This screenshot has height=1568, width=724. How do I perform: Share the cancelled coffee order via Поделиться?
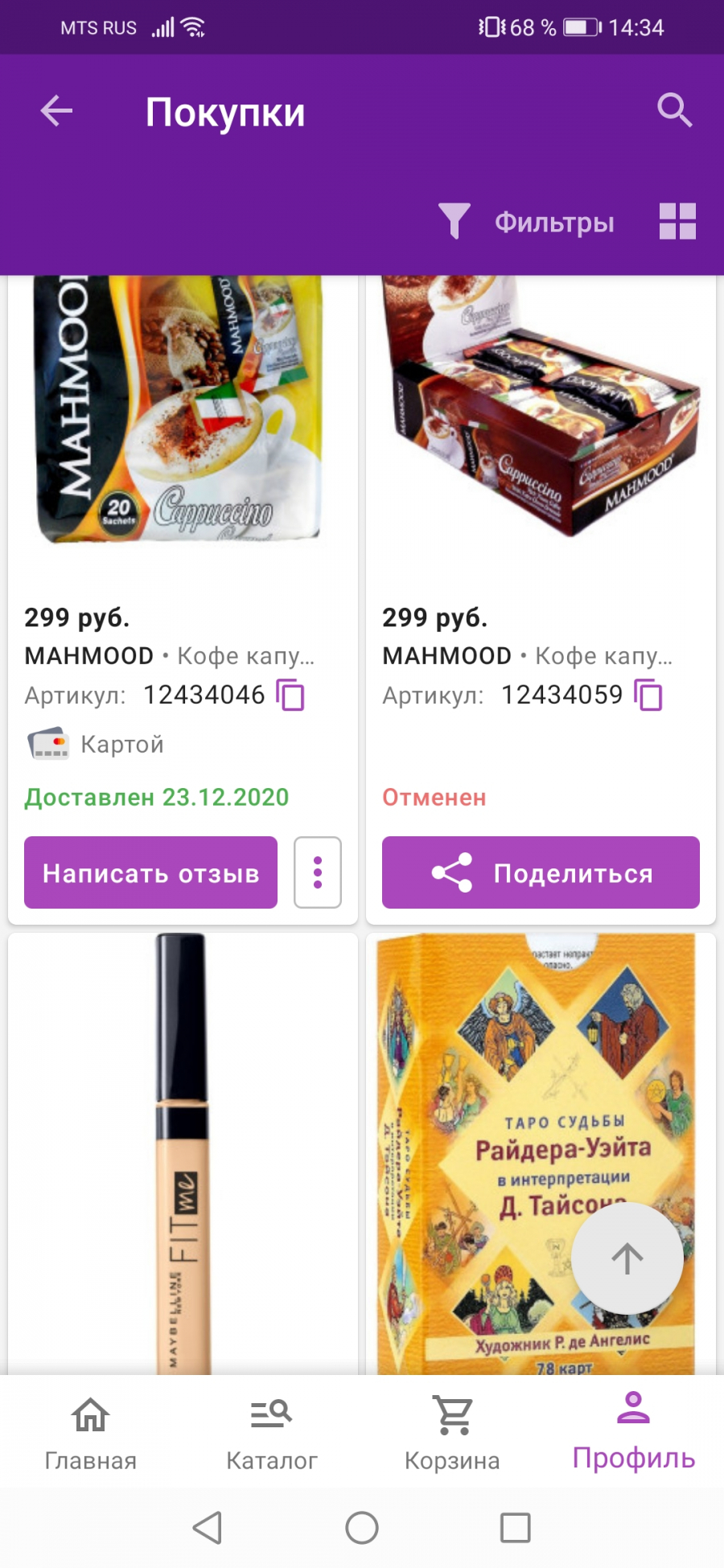point(541,872)
